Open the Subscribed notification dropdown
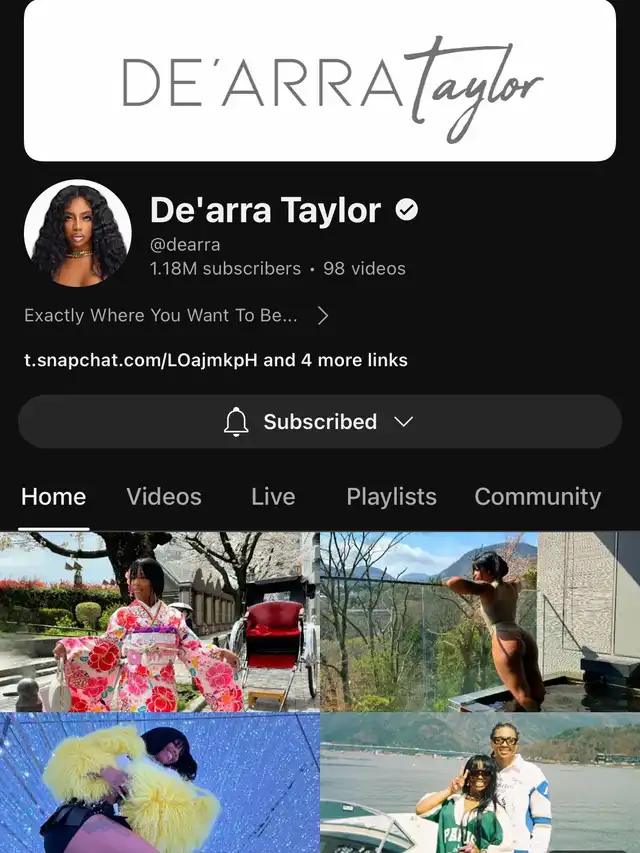The height and width of the screenshot is (853, 640). tap(319, 422)
